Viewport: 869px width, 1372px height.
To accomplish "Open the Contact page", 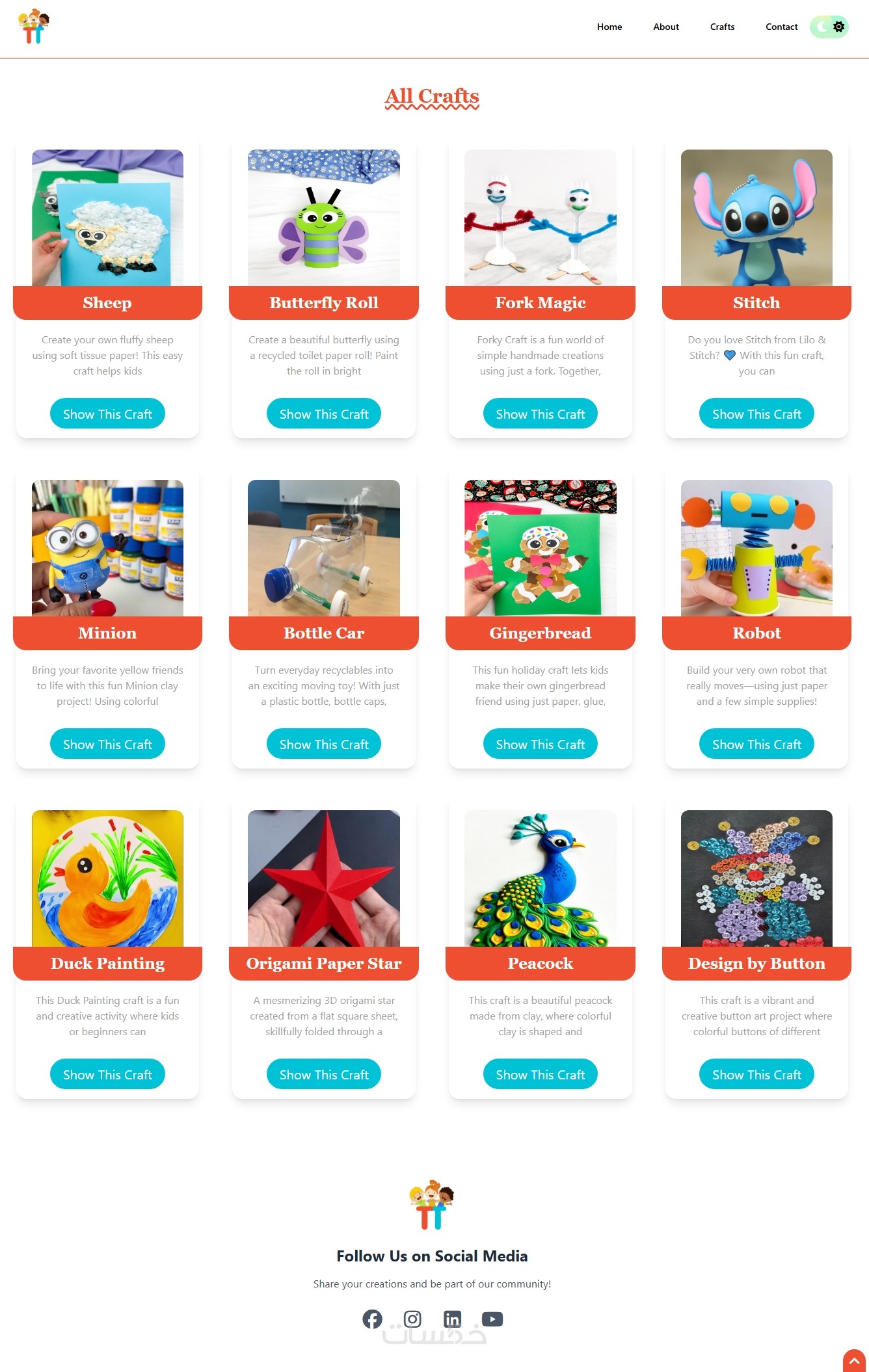I will (x=781, y=27).
